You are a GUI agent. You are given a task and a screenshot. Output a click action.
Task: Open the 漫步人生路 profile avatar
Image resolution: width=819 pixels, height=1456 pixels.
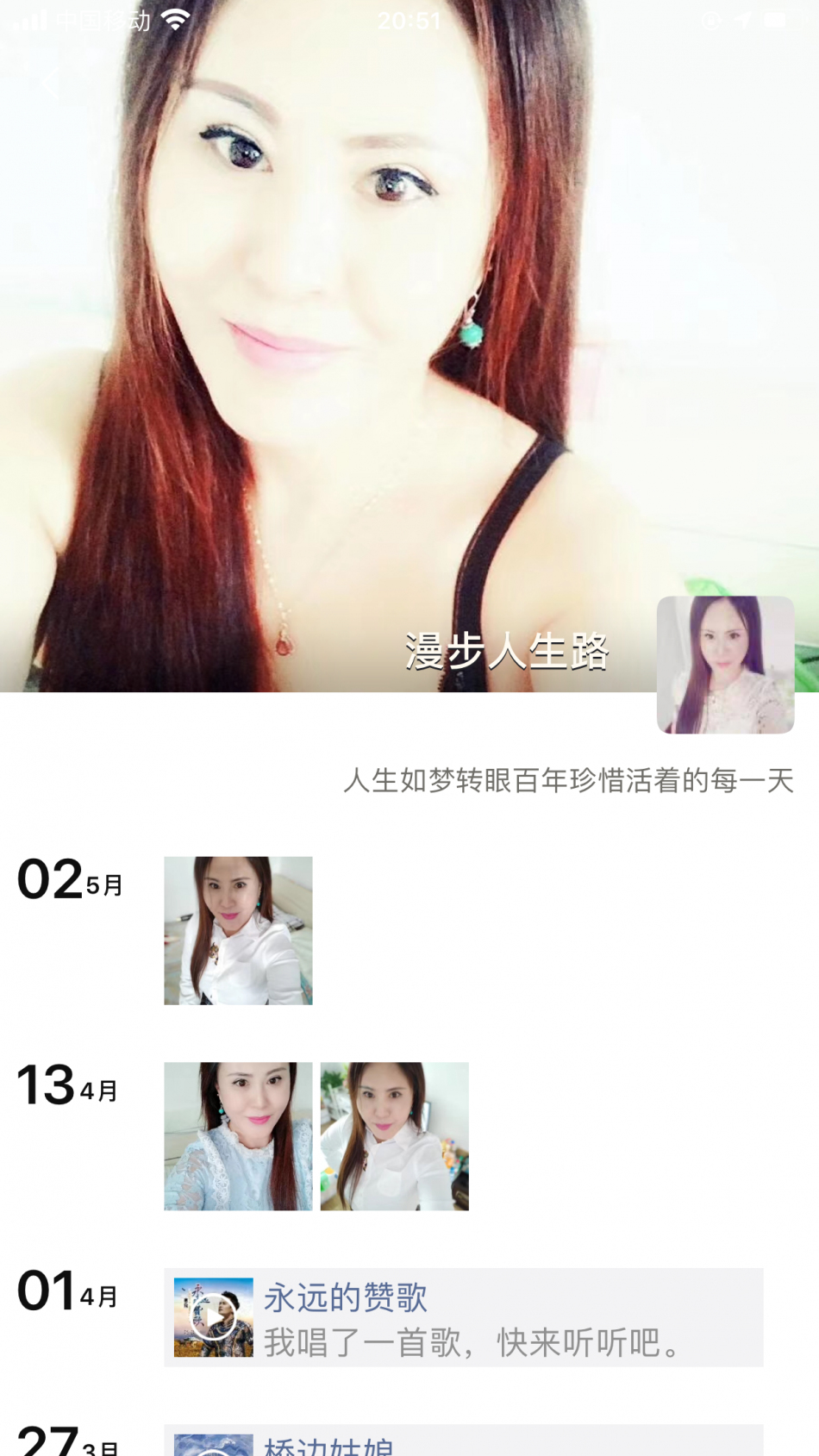(x=725, y=665)
